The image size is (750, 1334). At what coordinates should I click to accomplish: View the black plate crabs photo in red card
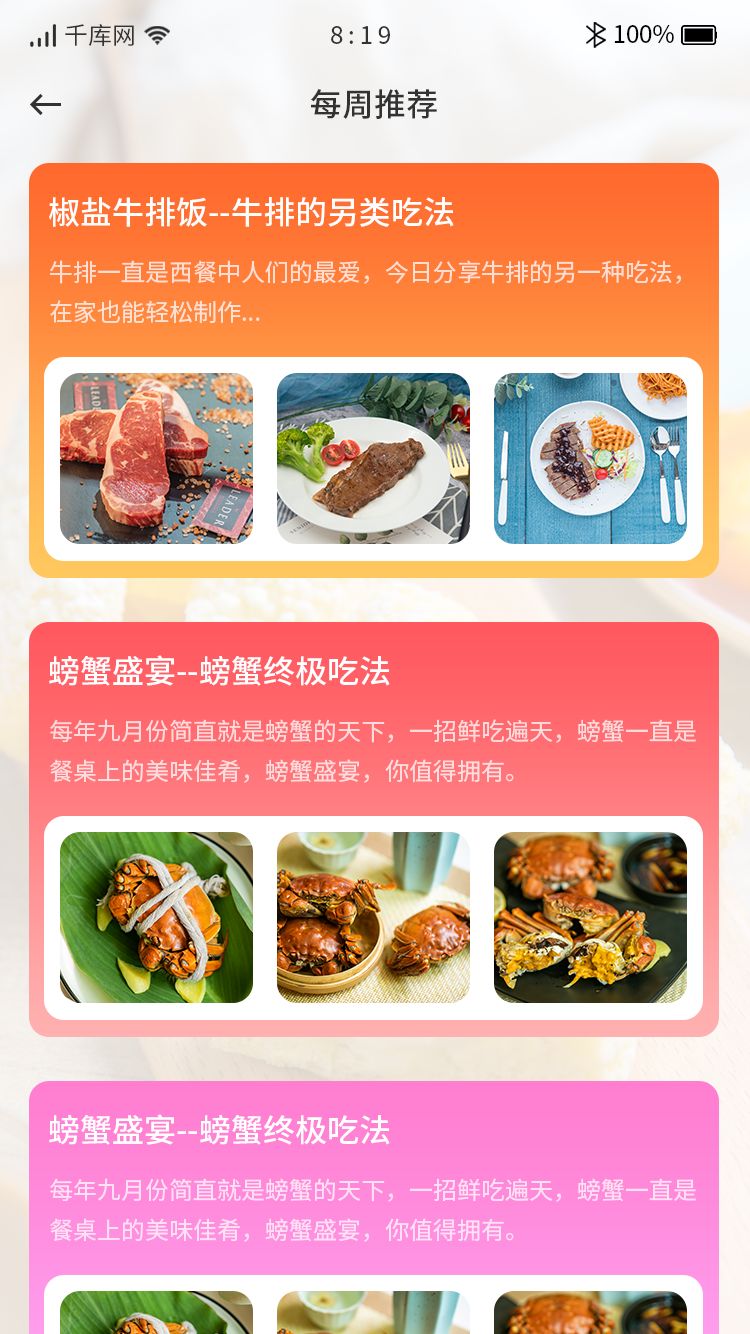click(x=590, y=917)
